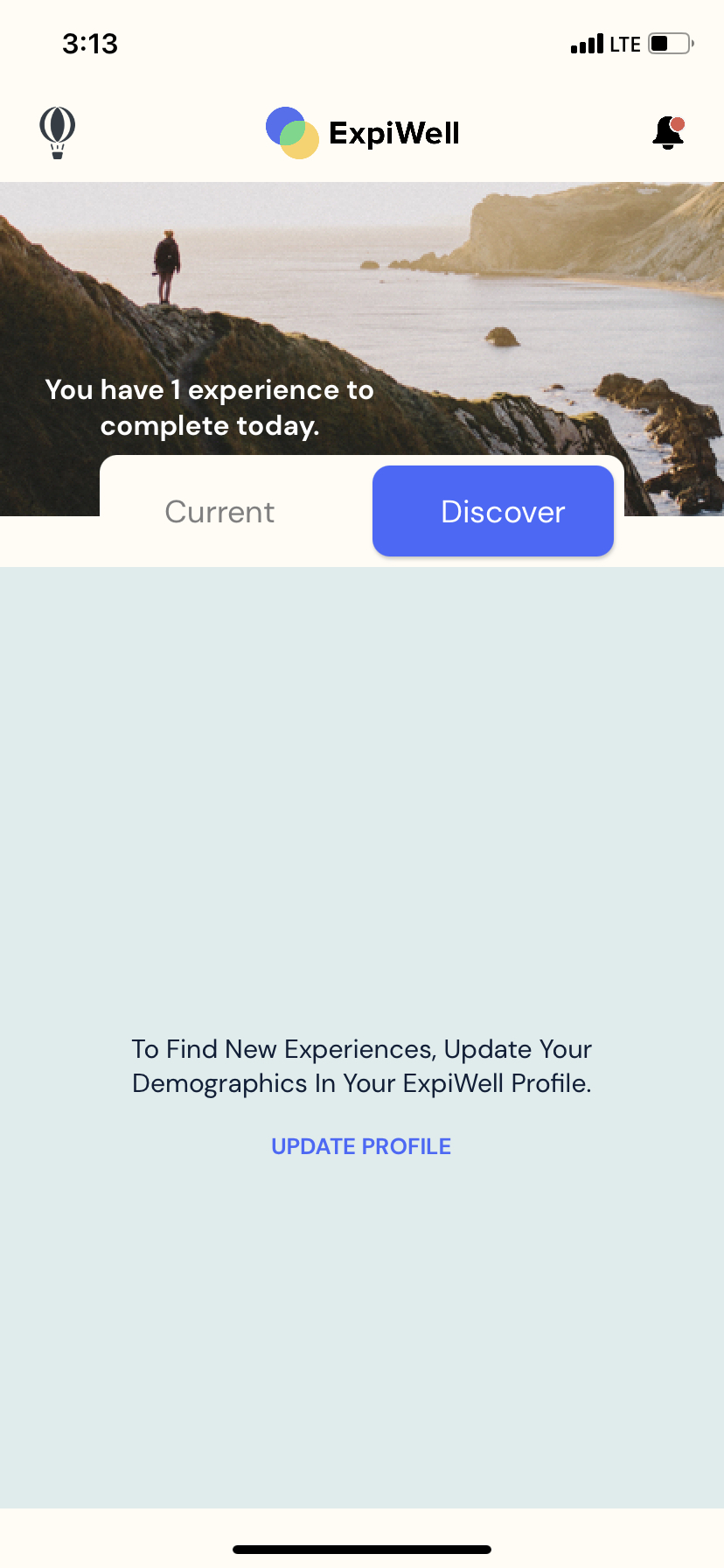Open the hot air balloon icon

[x=58, y=132]
